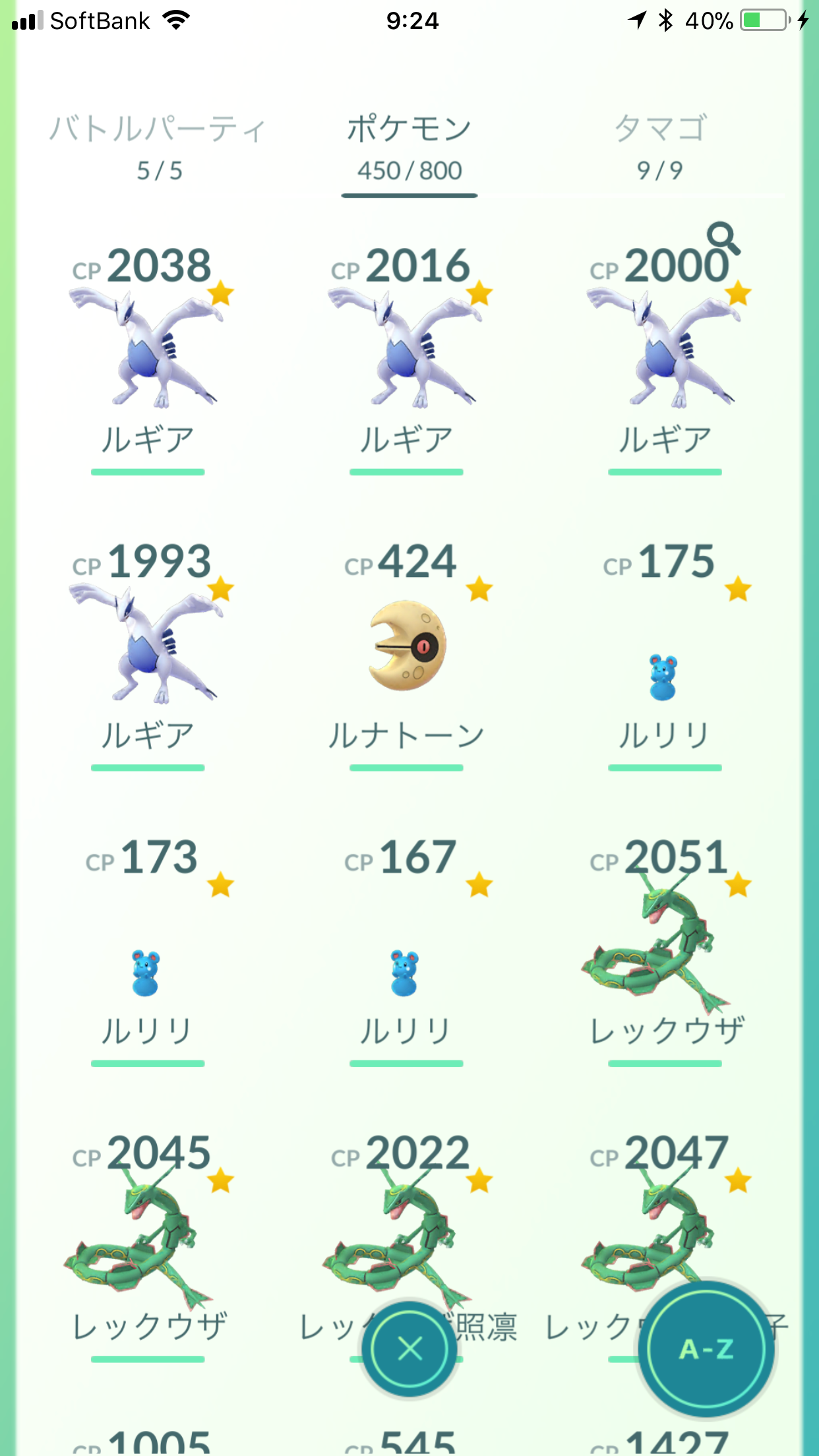Open the A-Z sort button
The height and width of the screenshot is (1456, 819).
706,1349
